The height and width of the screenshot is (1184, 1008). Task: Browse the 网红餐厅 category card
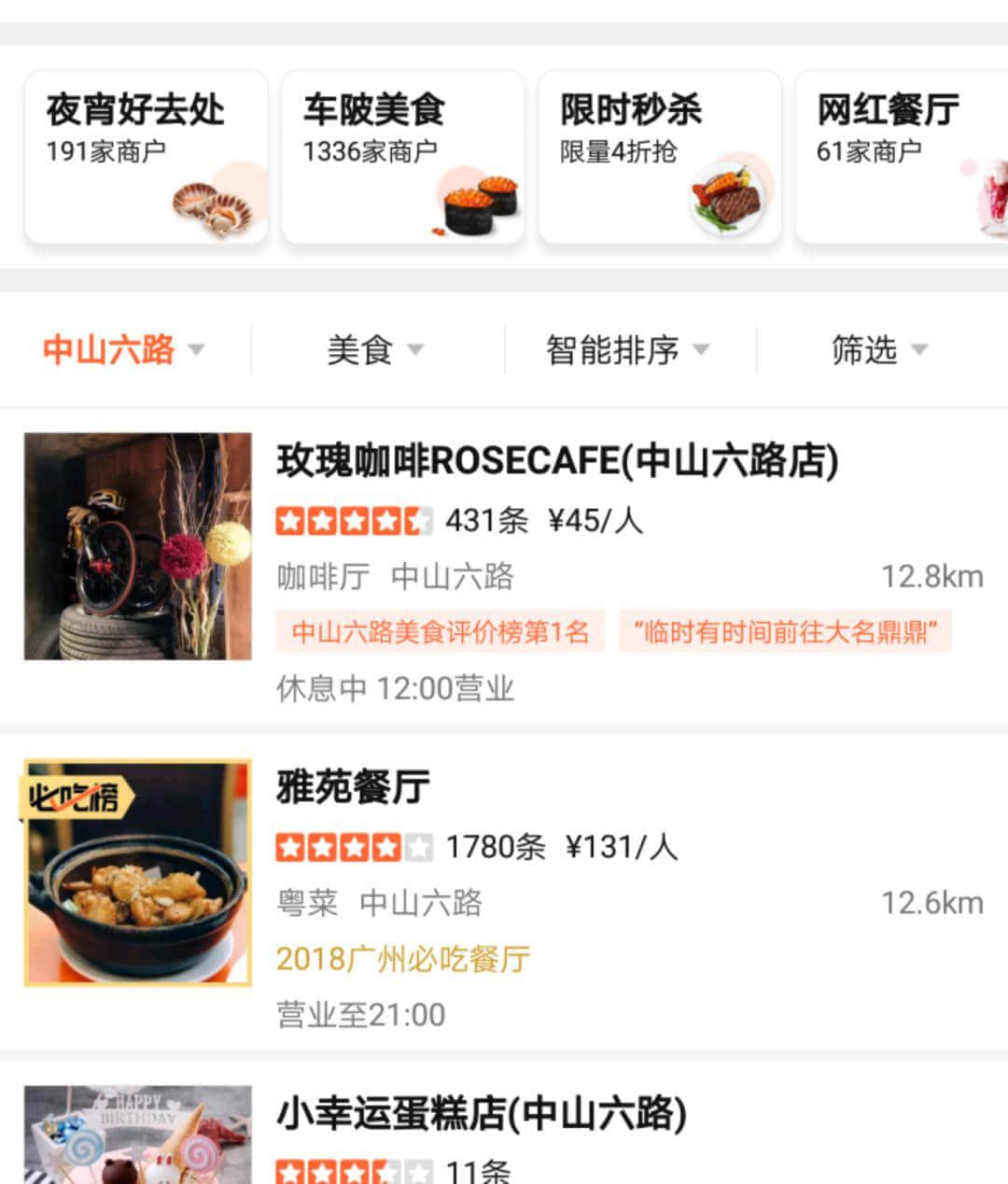pyautogui.click(x=901, y=154)
